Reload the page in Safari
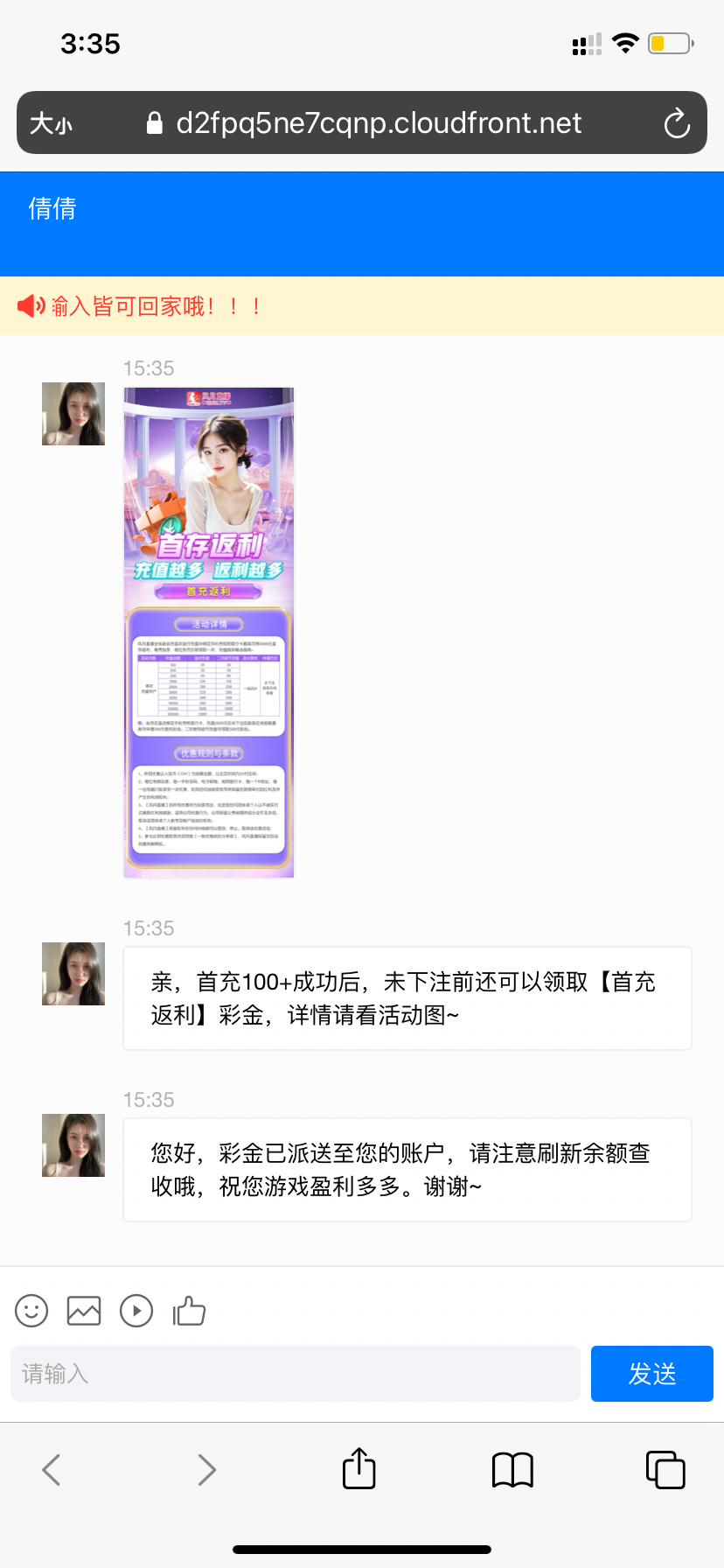This screenshot has height=1568, width=724. 677,123
